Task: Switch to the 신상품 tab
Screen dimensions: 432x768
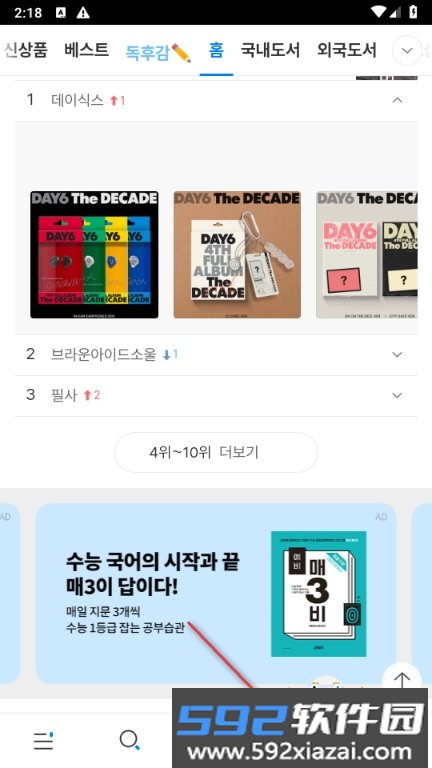Action: pyautogui.click(x=25, y=50)
